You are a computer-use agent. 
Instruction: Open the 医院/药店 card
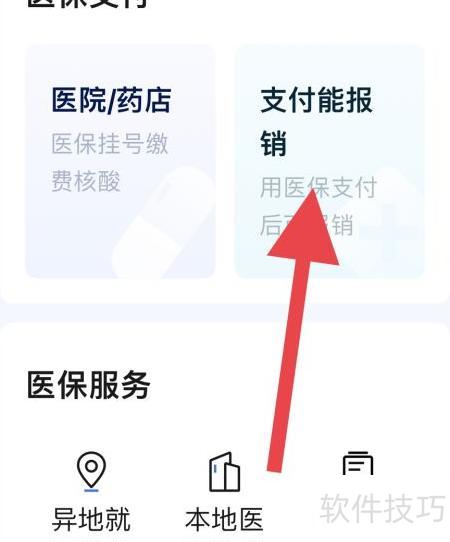click(120, 161)
